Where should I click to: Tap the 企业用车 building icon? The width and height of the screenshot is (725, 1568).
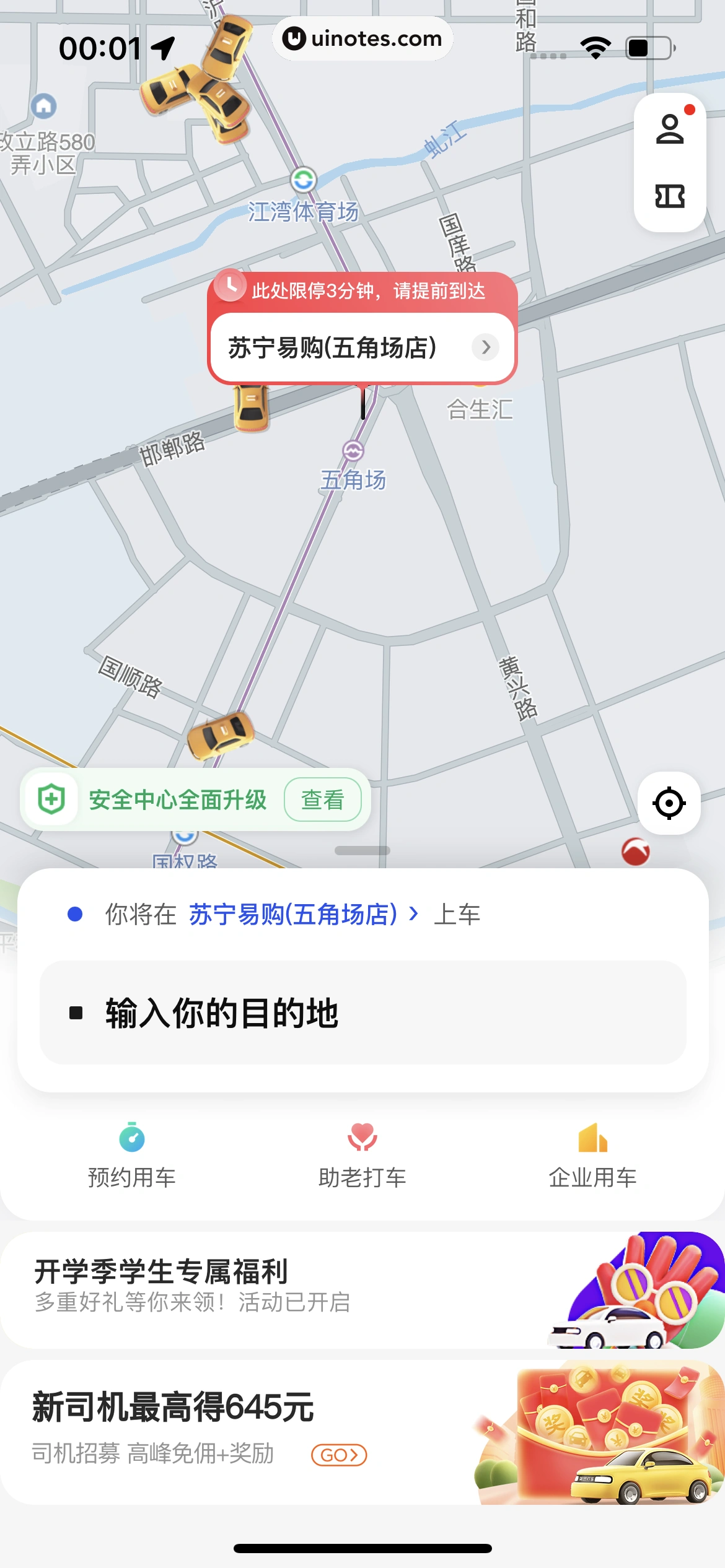[593, 1138]
